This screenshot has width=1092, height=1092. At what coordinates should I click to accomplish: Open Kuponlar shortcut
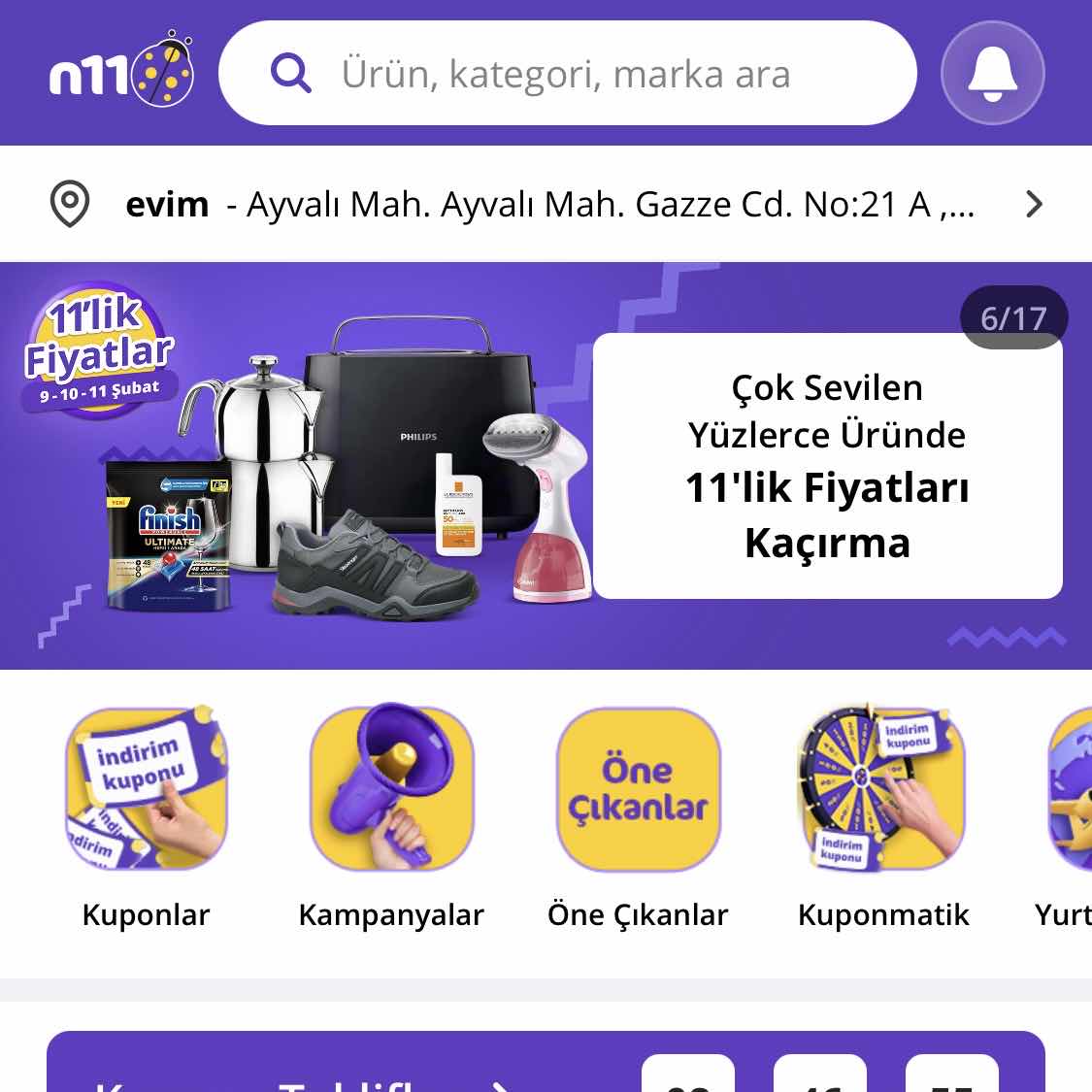[x=147, y=789]
